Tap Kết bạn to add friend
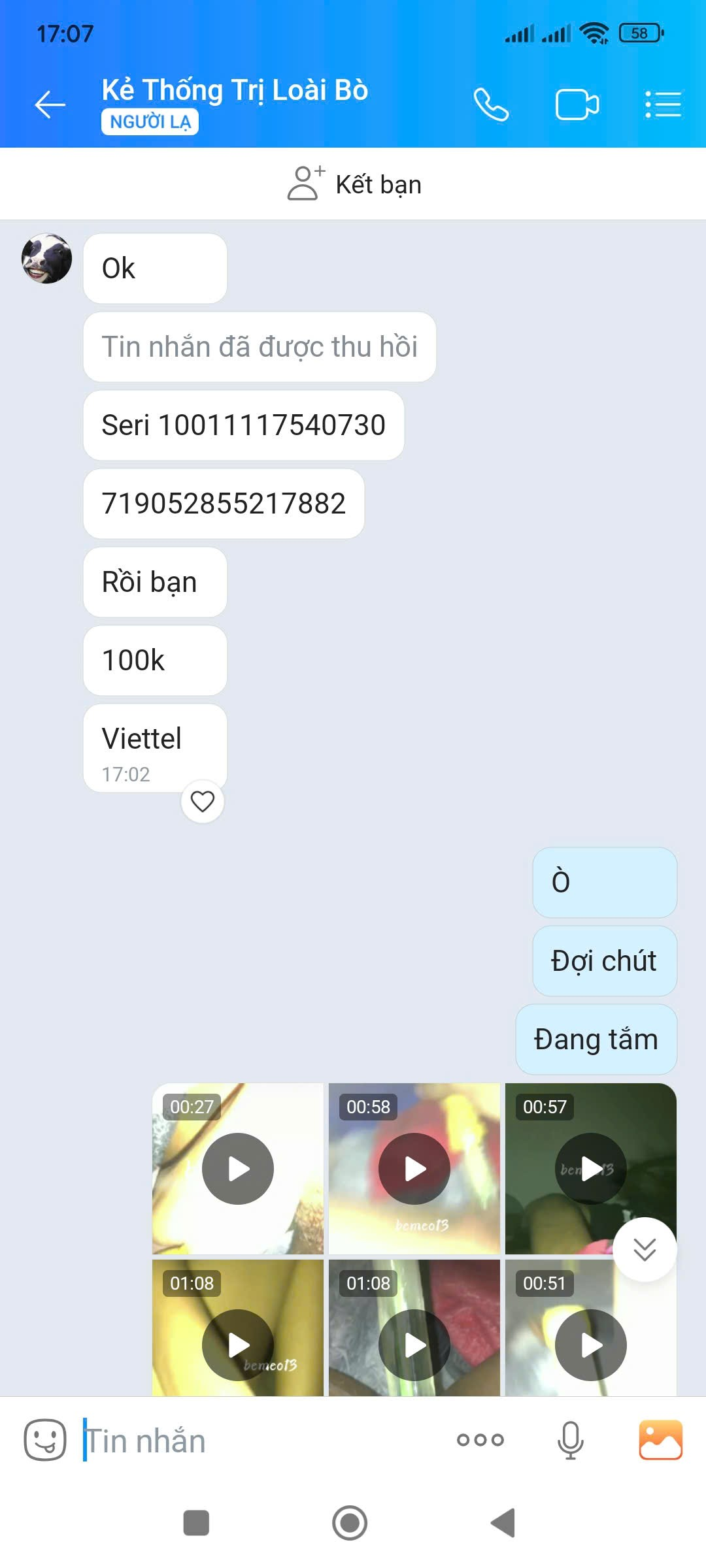706x1568 pixels. pos(354,184)
